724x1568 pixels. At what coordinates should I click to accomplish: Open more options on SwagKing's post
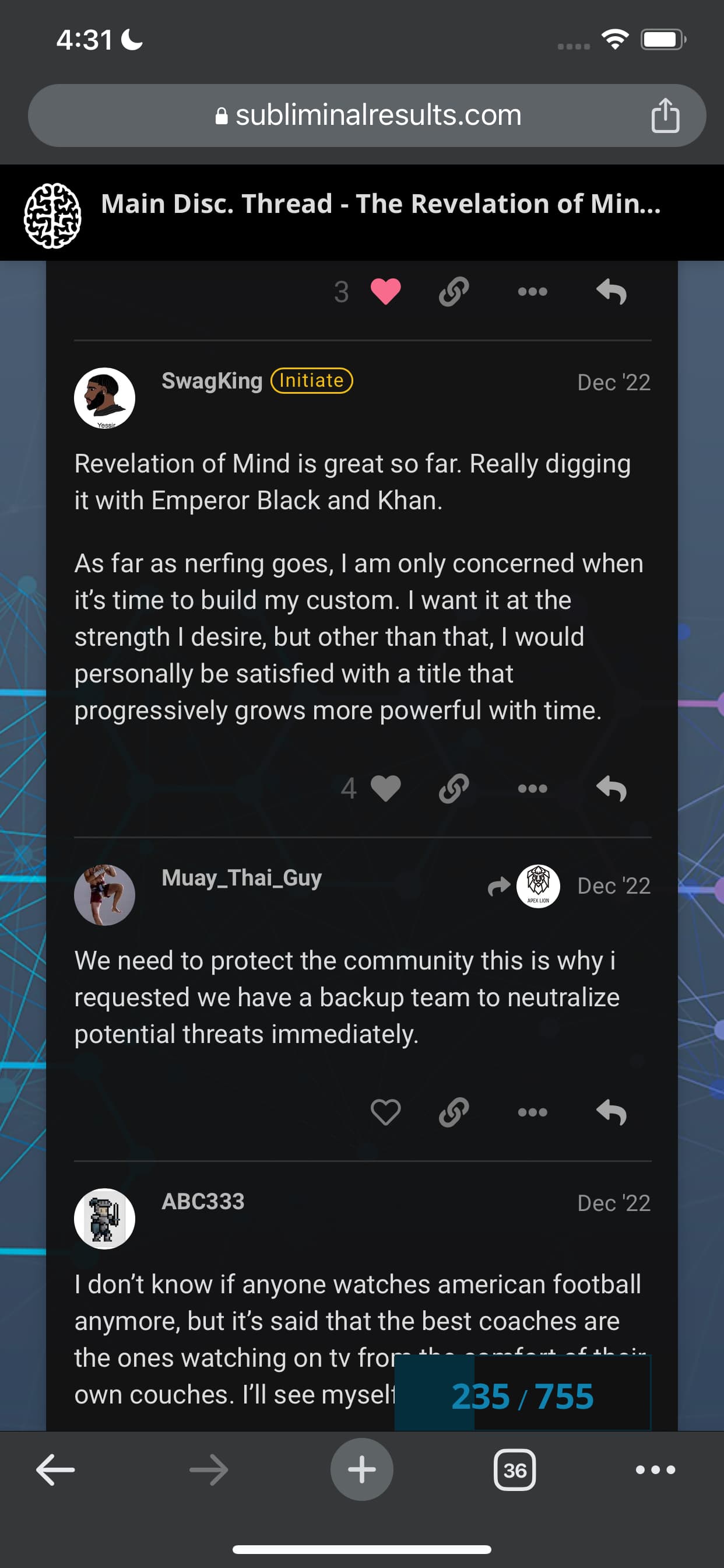coord(532,788)
